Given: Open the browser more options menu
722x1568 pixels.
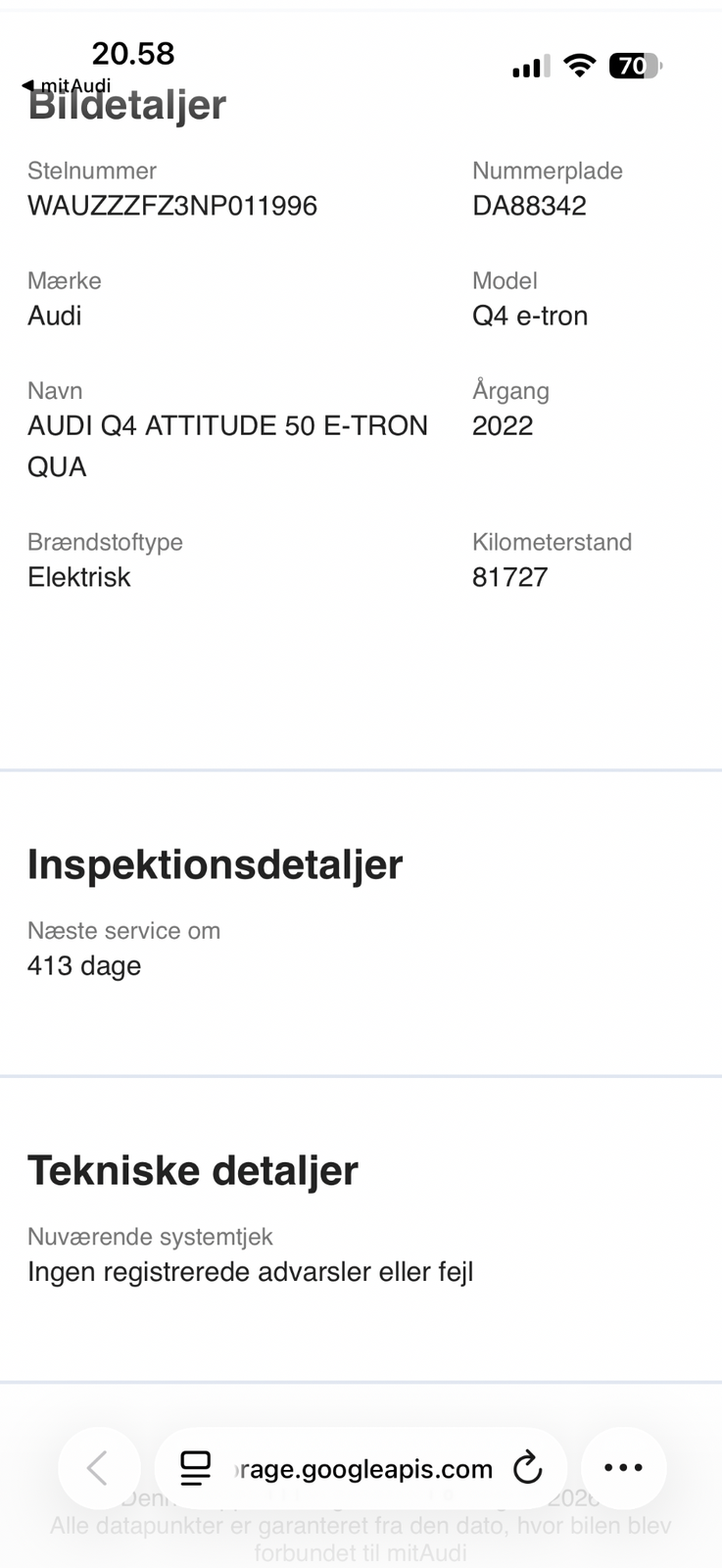Looking at the screenshot, I should tap(624, 1468).
